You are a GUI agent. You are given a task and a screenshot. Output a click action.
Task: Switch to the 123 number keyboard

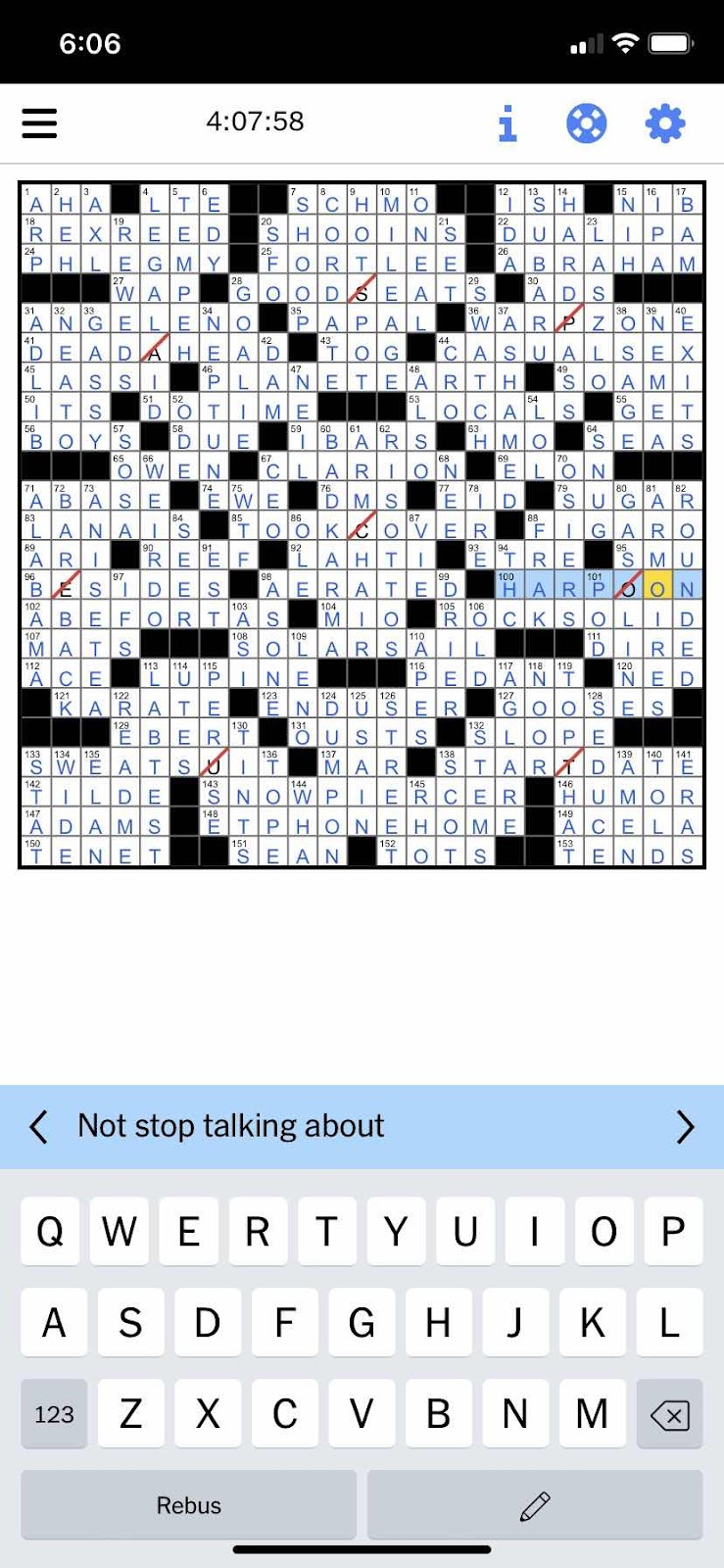pos(54,1414)
